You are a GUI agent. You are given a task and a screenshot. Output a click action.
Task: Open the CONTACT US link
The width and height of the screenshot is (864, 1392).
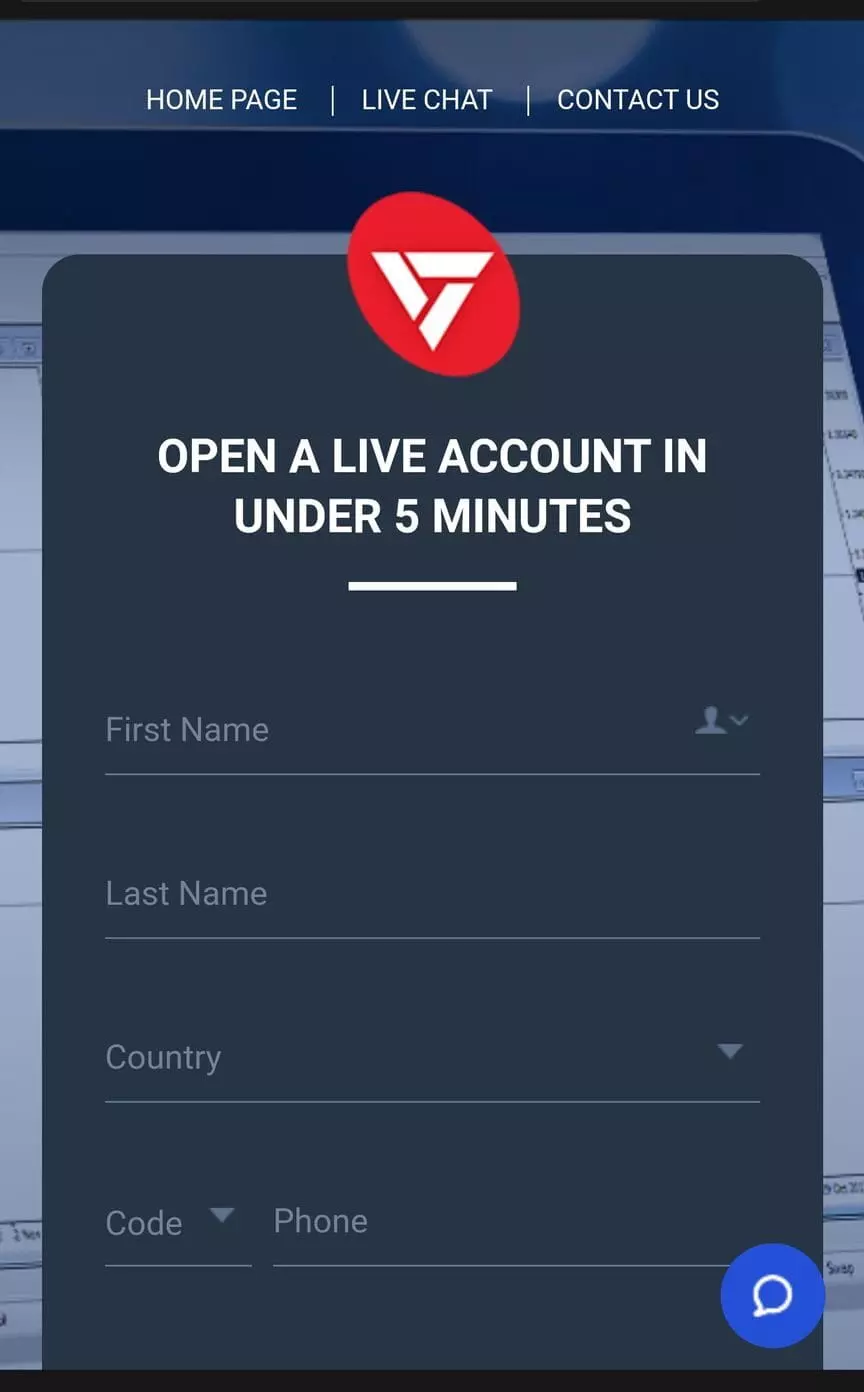click(x=638, y=100)
